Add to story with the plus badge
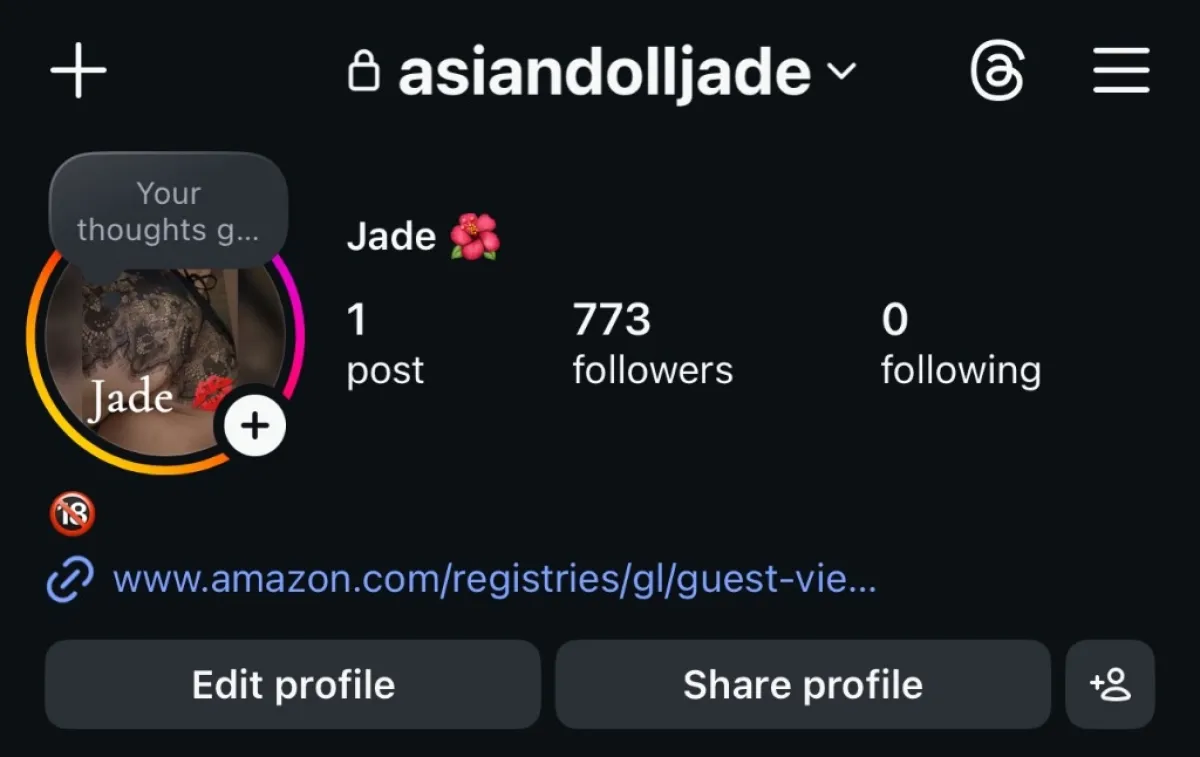The height and width of the screenshot is (757, 1200). [x=255, y=426]
